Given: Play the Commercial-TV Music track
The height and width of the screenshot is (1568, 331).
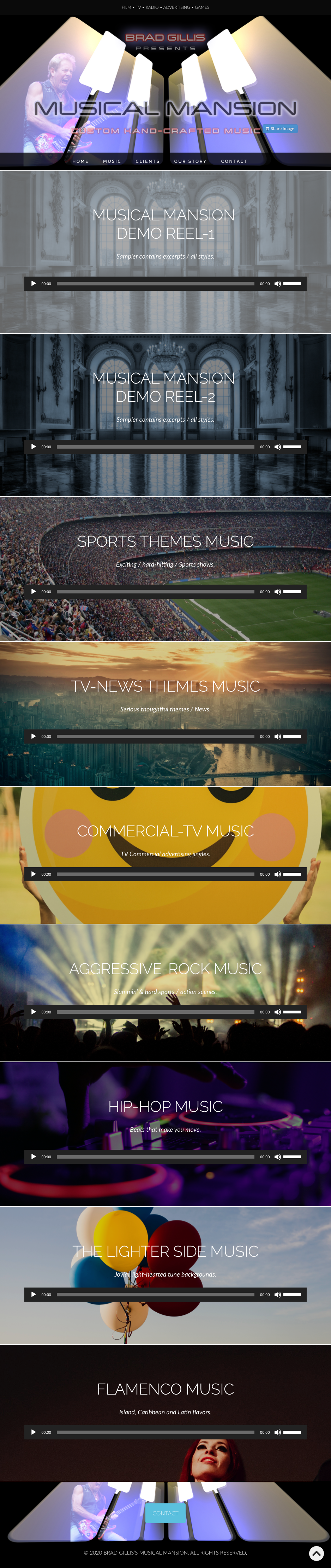Looking at the screenshot, I should pyautogui.click(x=34, y=874).
